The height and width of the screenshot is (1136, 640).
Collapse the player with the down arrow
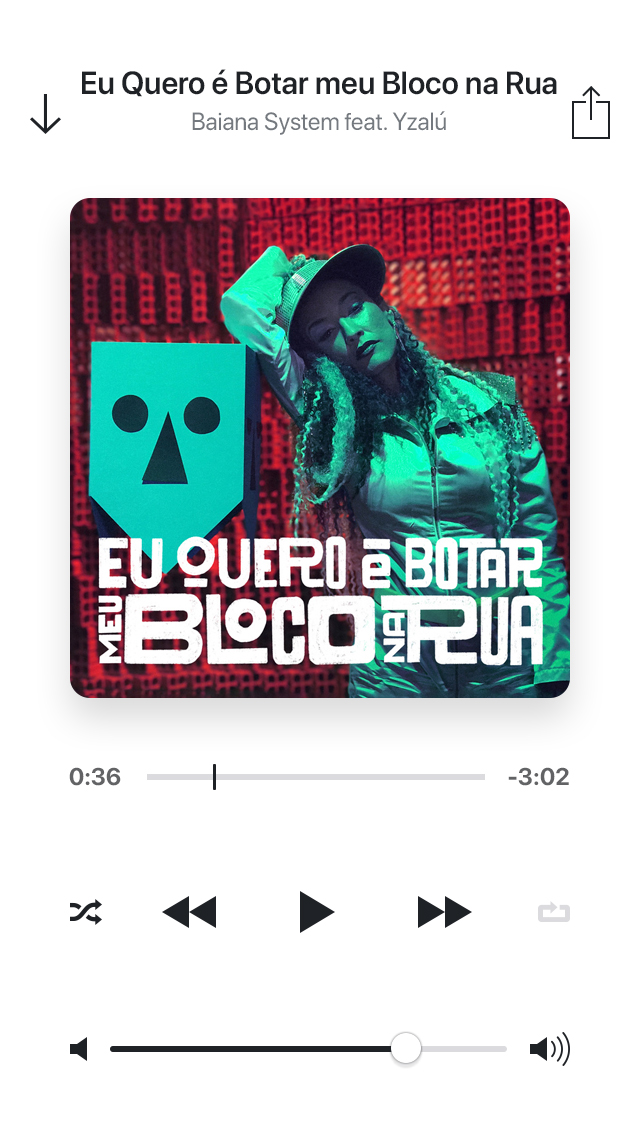point(45,115)
